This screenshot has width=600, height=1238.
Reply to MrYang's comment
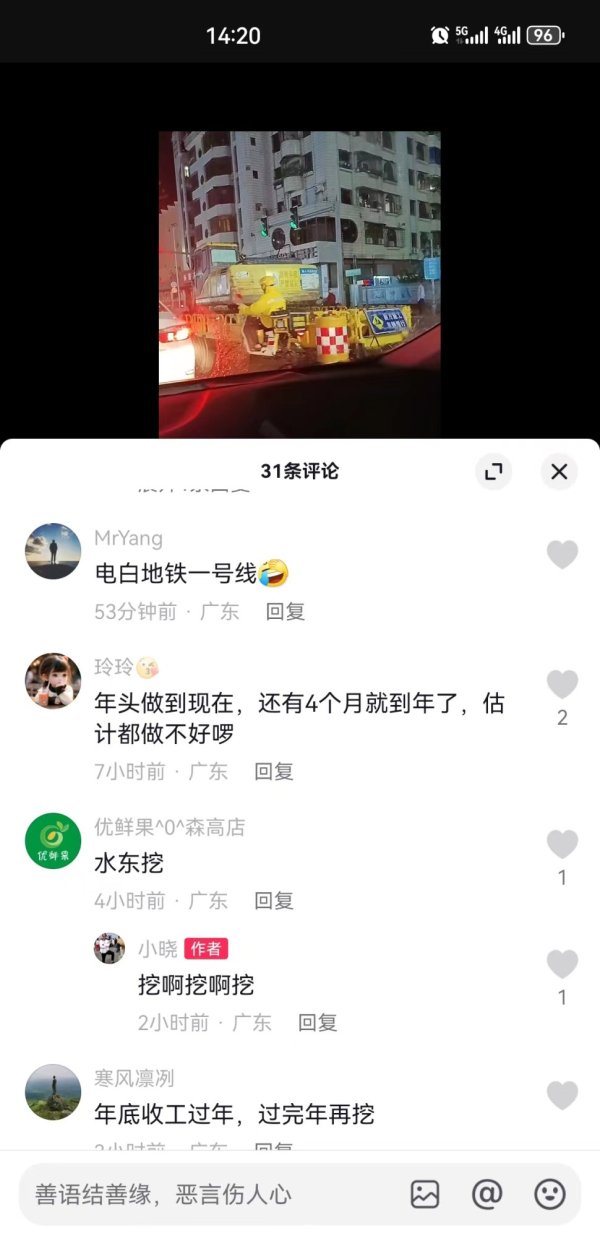coord(285,612)
